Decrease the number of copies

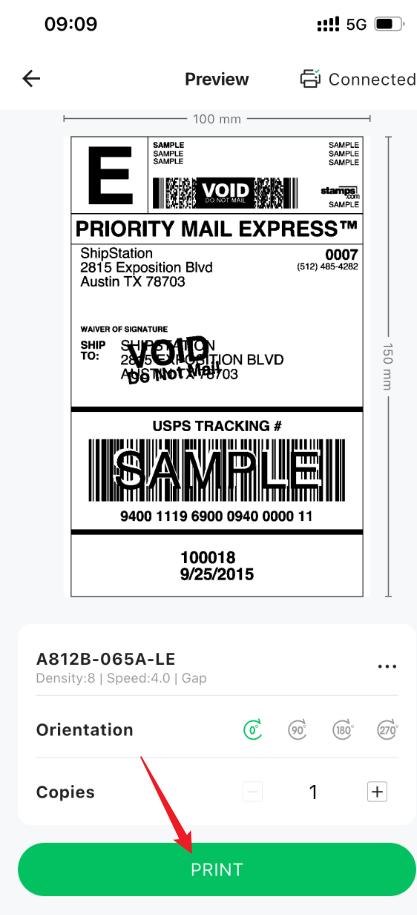(253, 792)
